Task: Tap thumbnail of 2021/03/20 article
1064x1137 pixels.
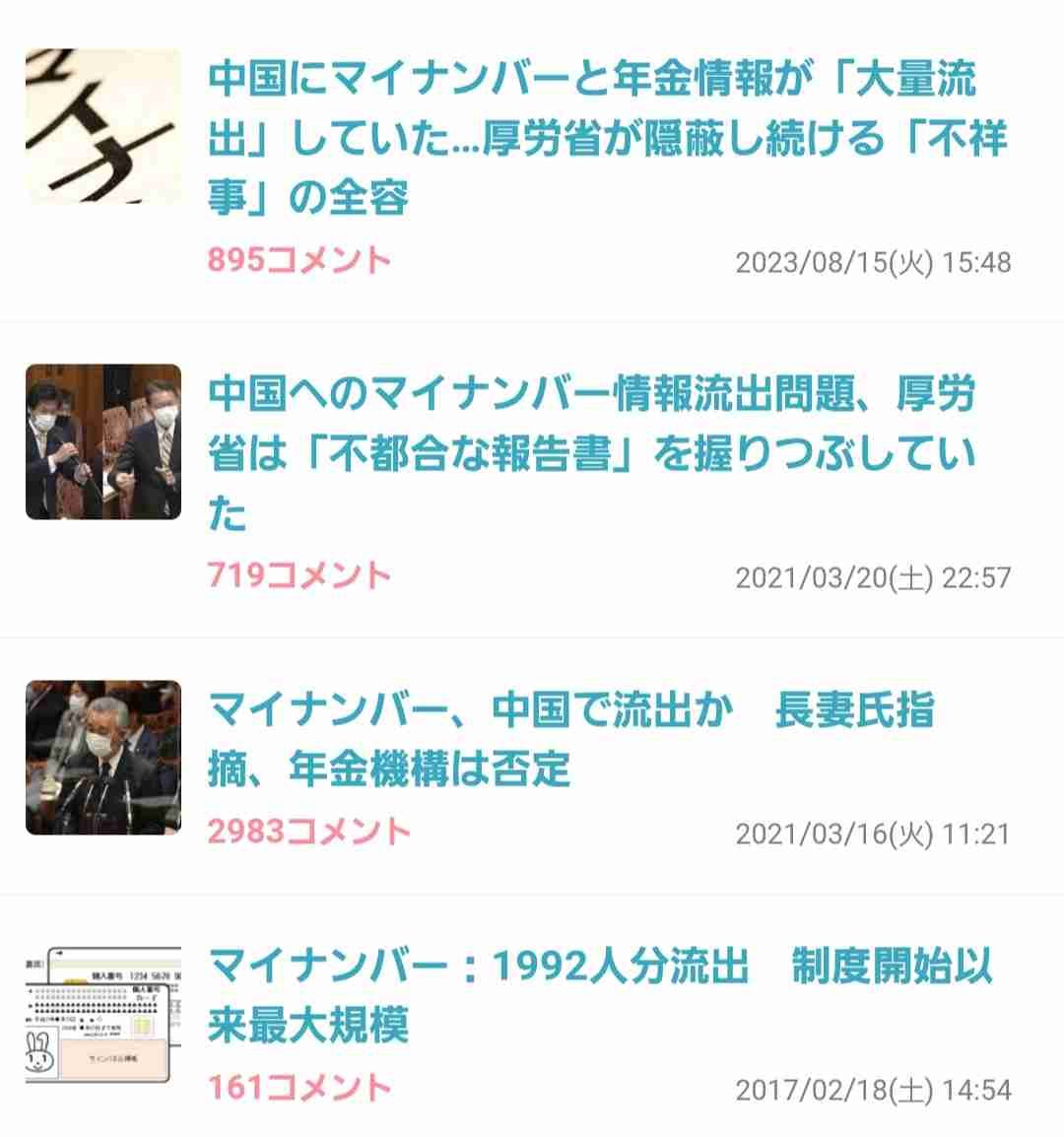Action: (103, 442)
